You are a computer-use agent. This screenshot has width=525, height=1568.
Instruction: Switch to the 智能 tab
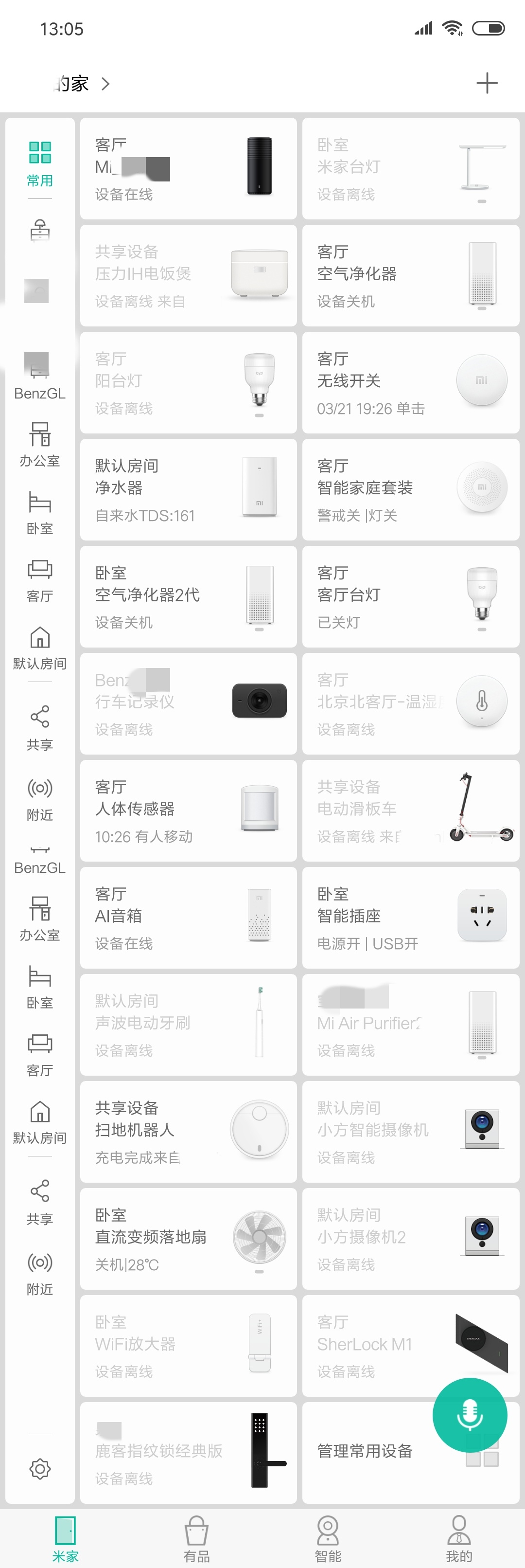328,1539
